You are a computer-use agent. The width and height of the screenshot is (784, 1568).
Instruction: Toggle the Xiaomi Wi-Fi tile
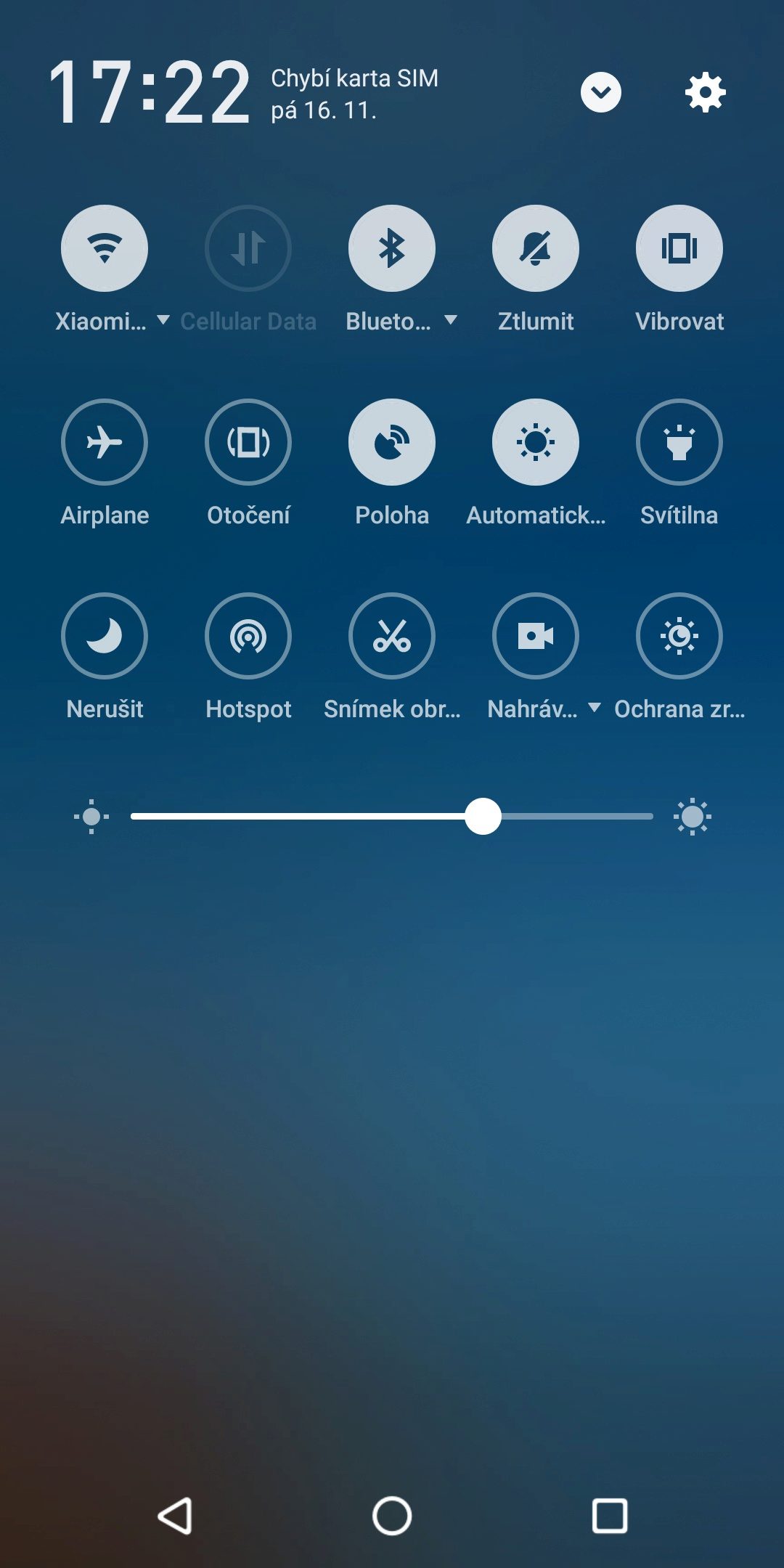click(105, 248)
